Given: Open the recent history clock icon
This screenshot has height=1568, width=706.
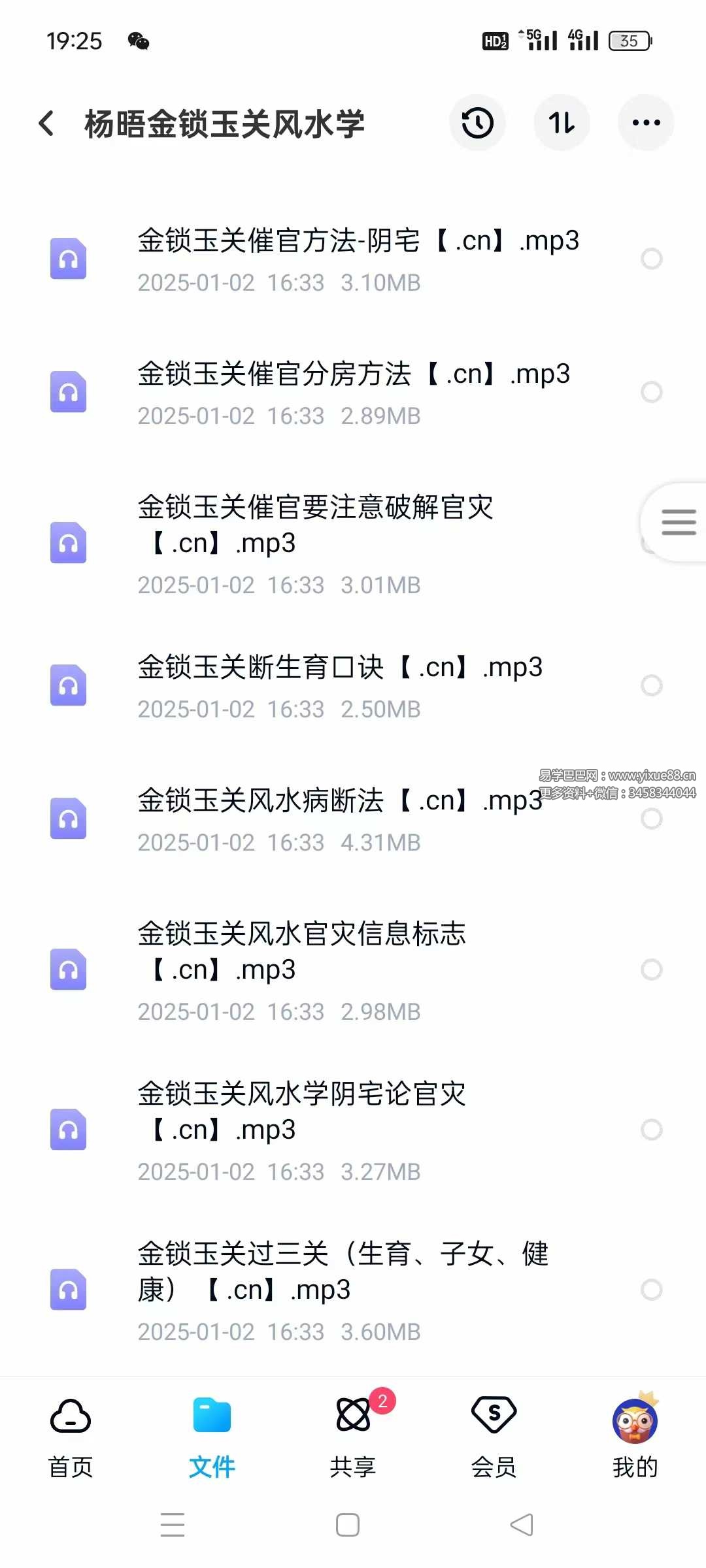Looking at the screenshot, I should 477,123.
